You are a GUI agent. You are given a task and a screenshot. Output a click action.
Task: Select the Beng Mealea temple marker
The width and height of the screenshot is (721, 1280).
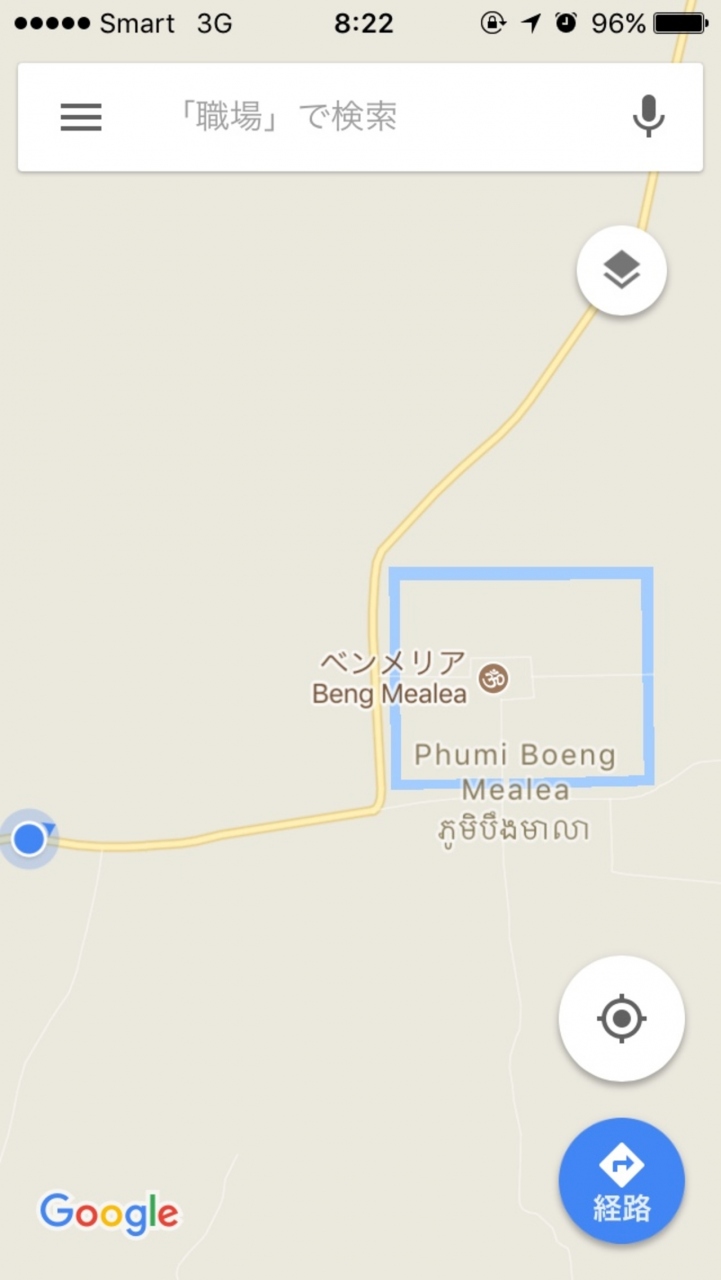click(491, 679)
